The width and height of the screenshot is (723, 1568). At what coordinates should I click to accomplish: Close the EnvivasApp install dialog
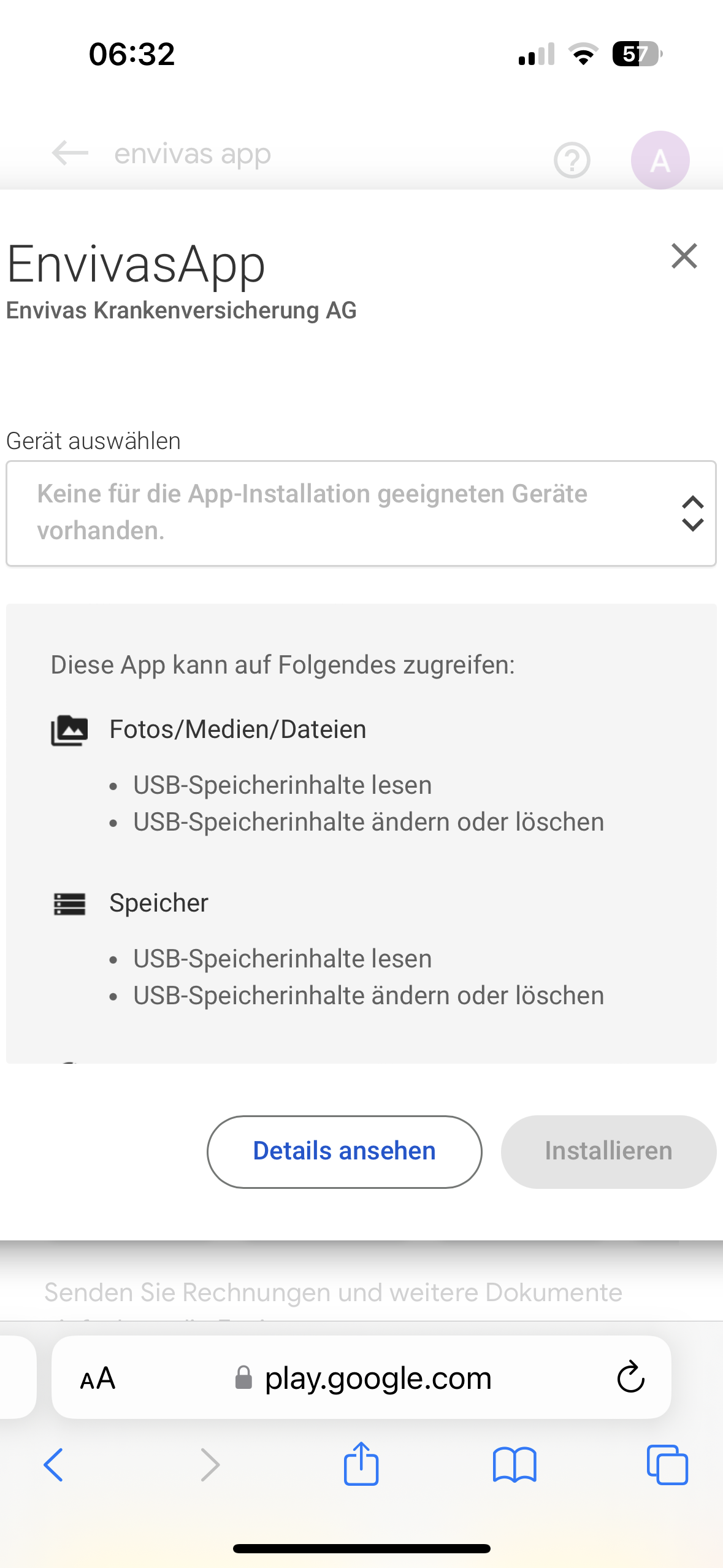684,256
